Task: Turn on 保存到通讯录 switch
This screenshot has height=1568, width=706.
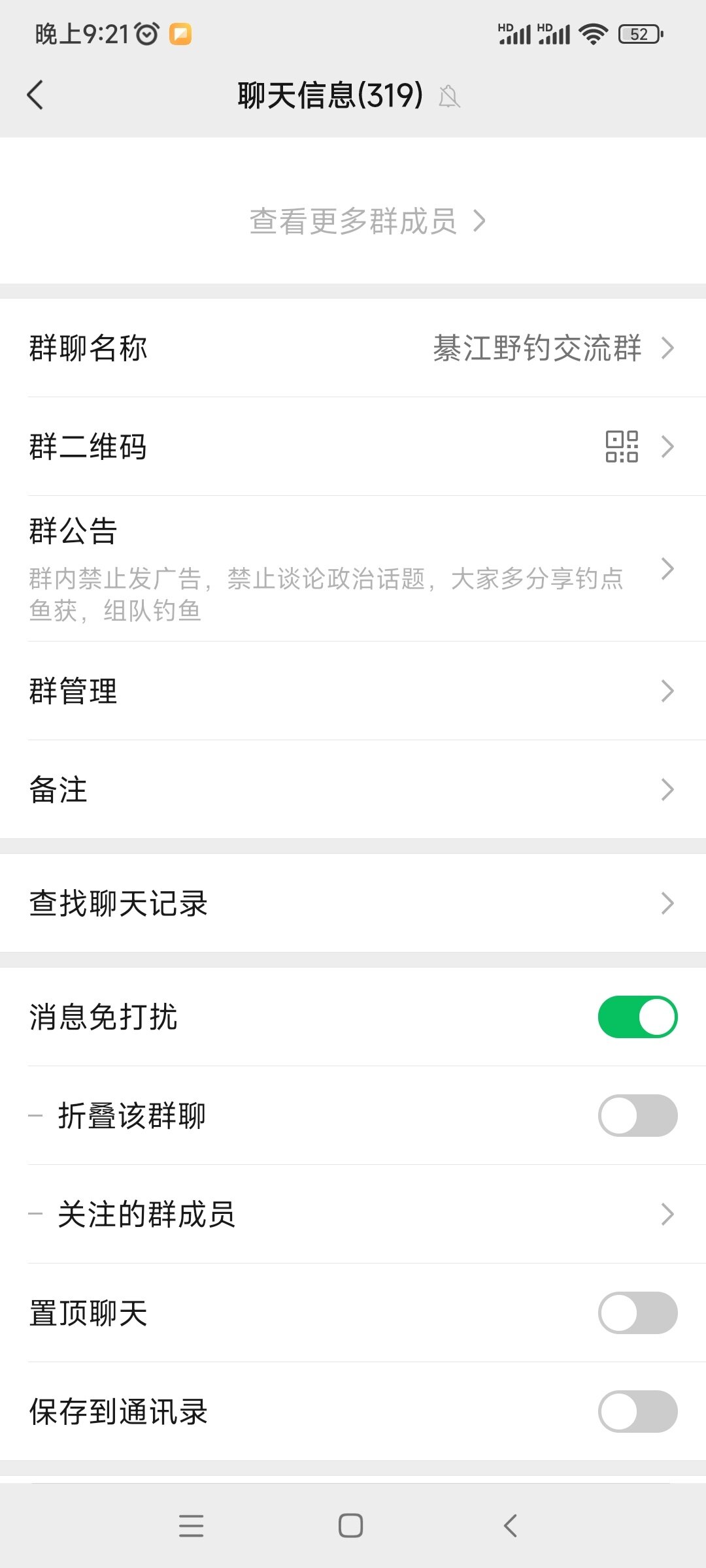Action: point(637,1411)
